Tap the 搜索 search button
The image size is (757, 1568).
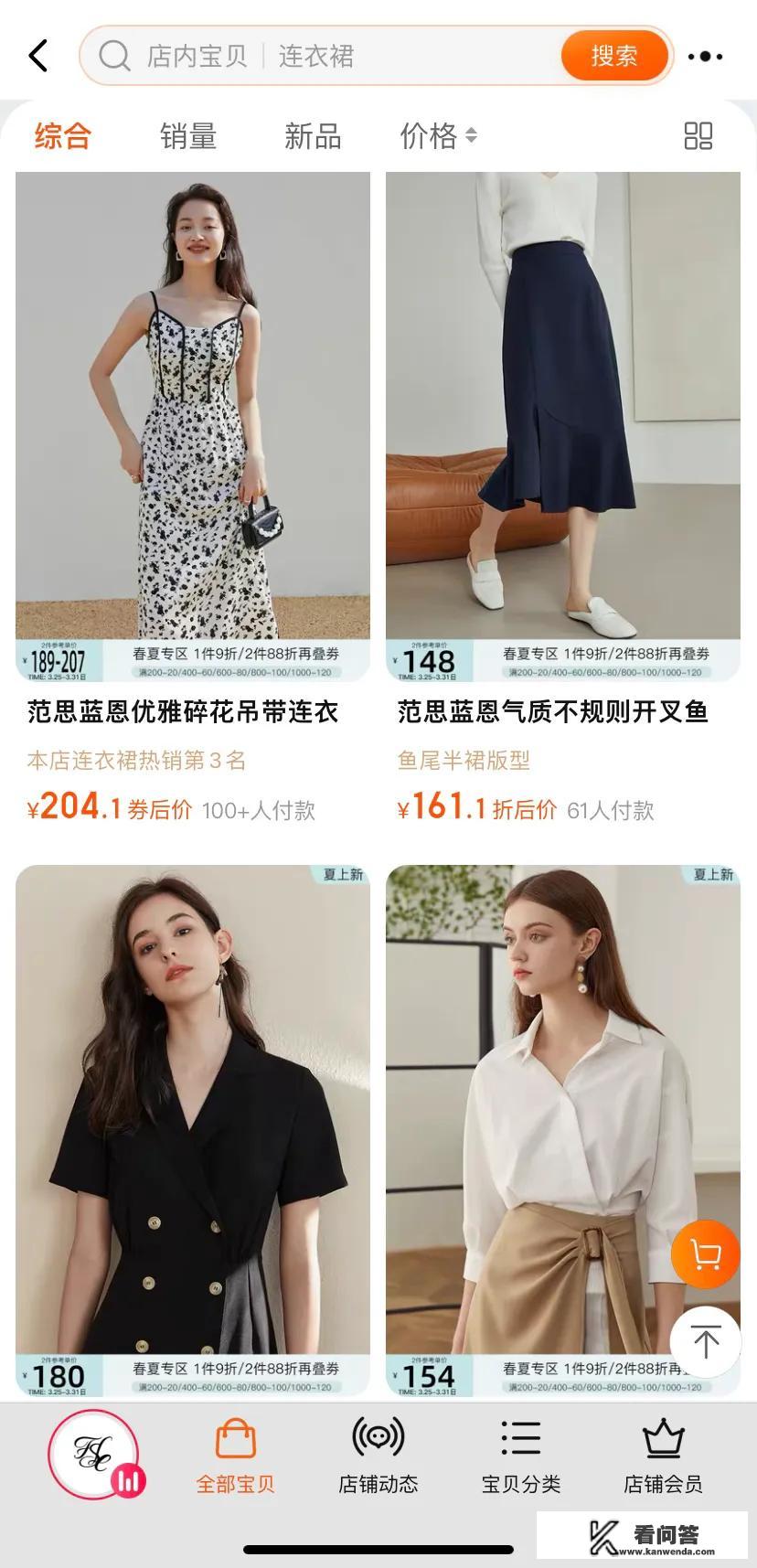tap(614, 55)
